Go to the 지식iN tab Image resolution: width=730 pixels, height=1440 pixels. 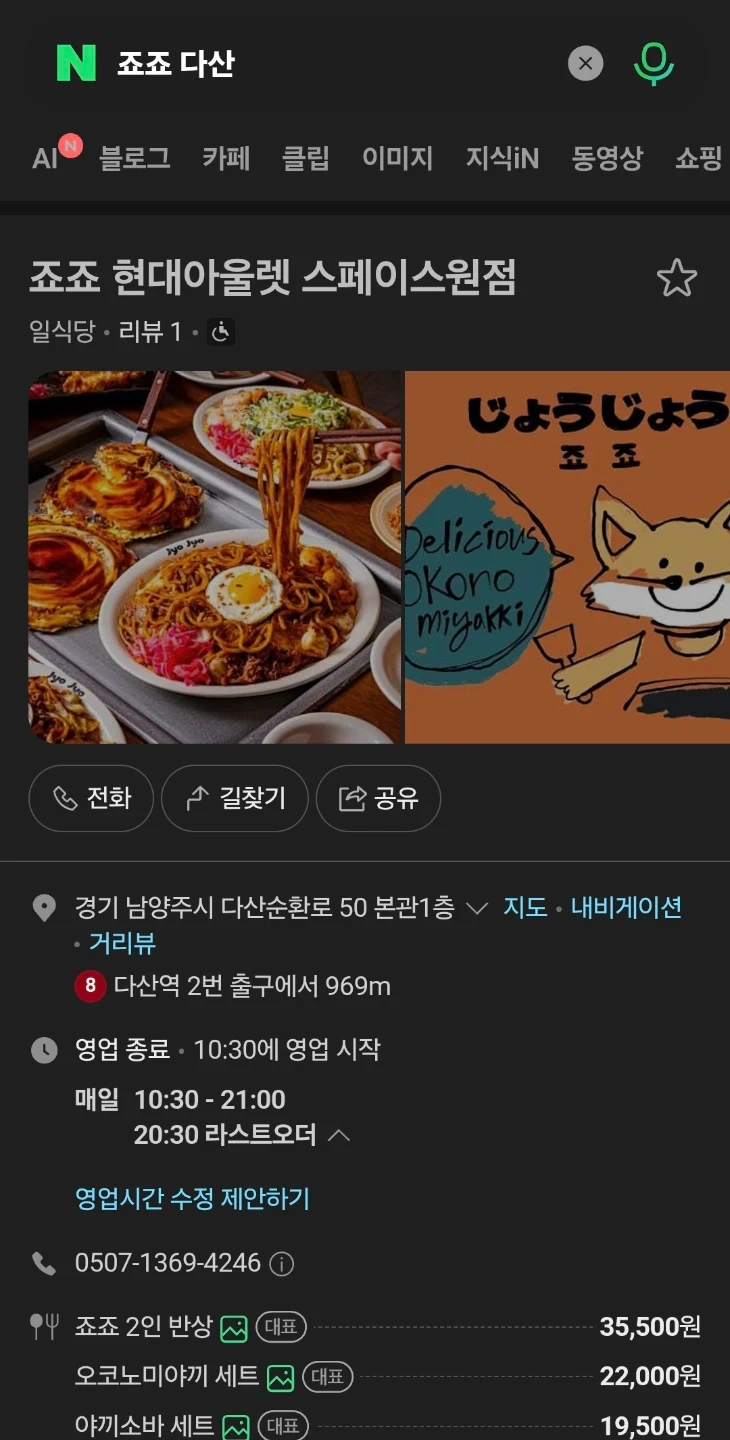pyautogui.click(x=502, y=158)
